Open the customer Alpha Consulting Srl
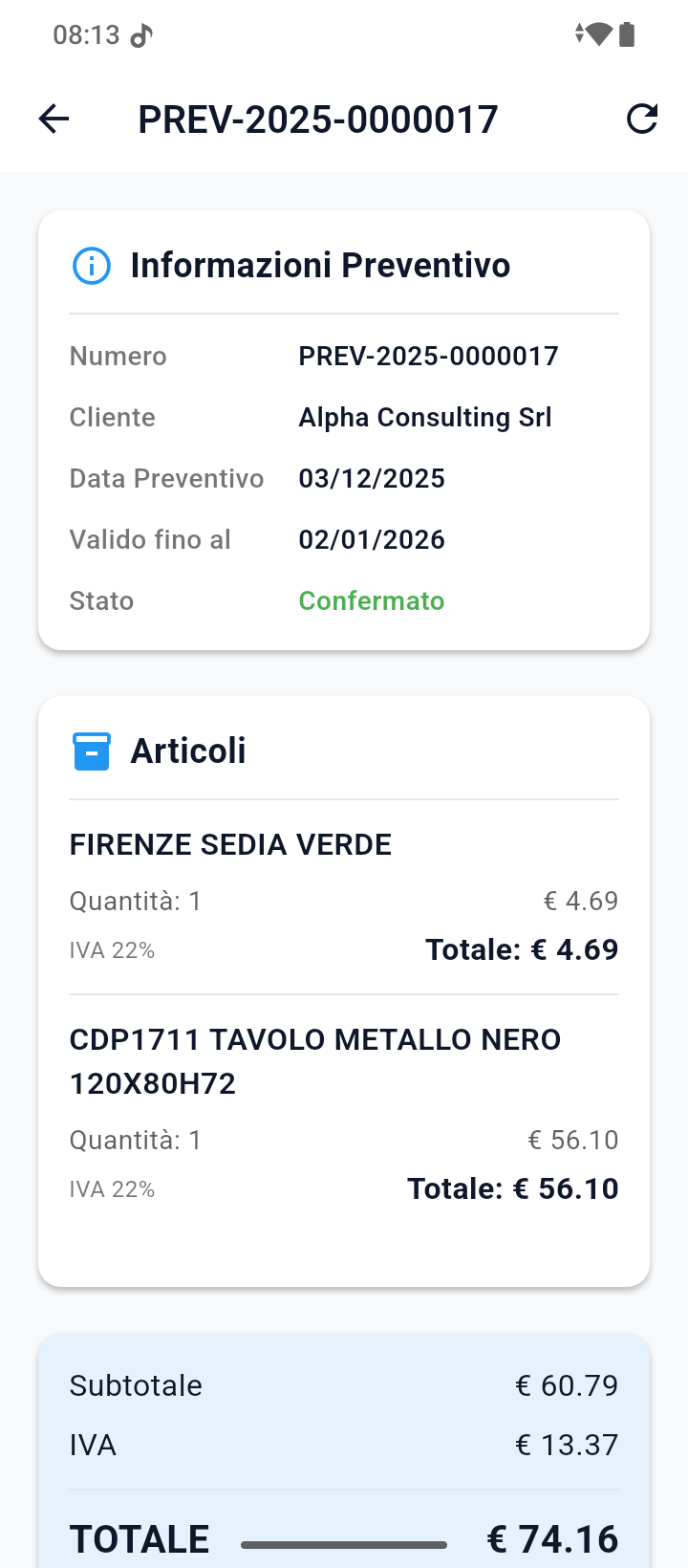Image resolution: width=688 pixels, height=1568 pixels. (x=424, y=417)
